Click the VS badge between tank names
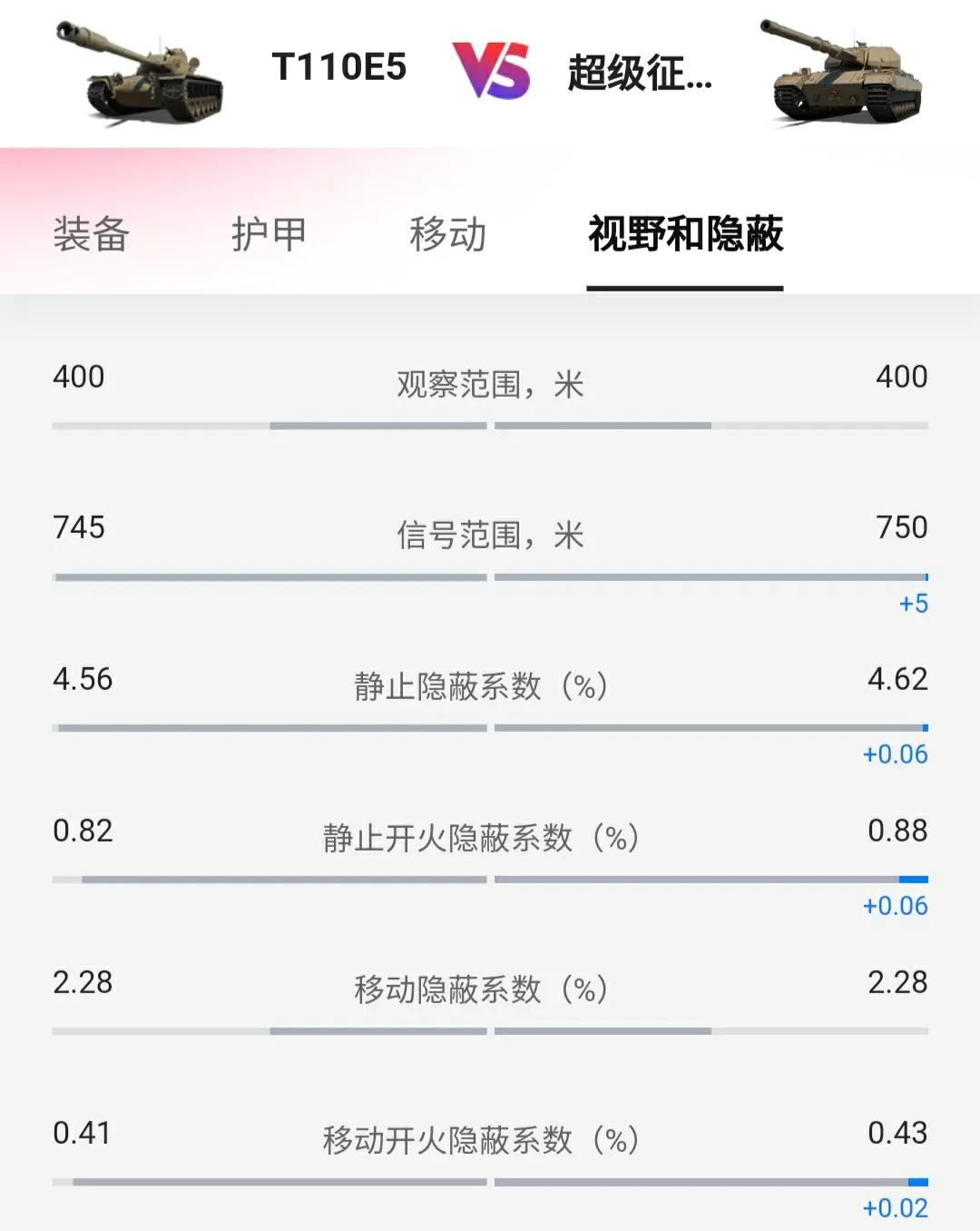This screenshot has width=980, height=1231. [491, 68]
